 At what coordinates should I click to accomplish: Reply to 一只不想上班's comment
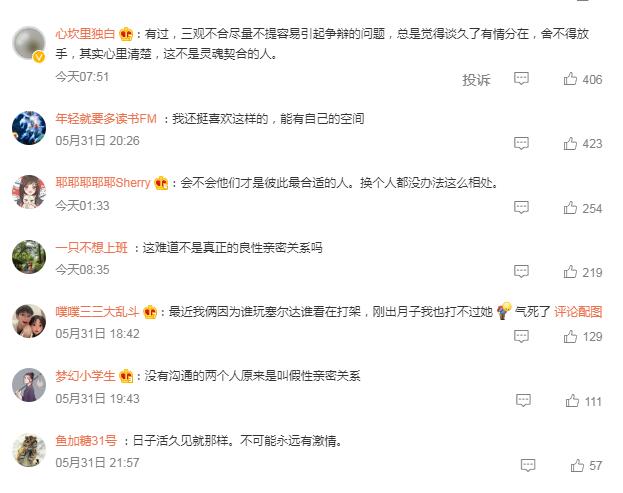521,272
